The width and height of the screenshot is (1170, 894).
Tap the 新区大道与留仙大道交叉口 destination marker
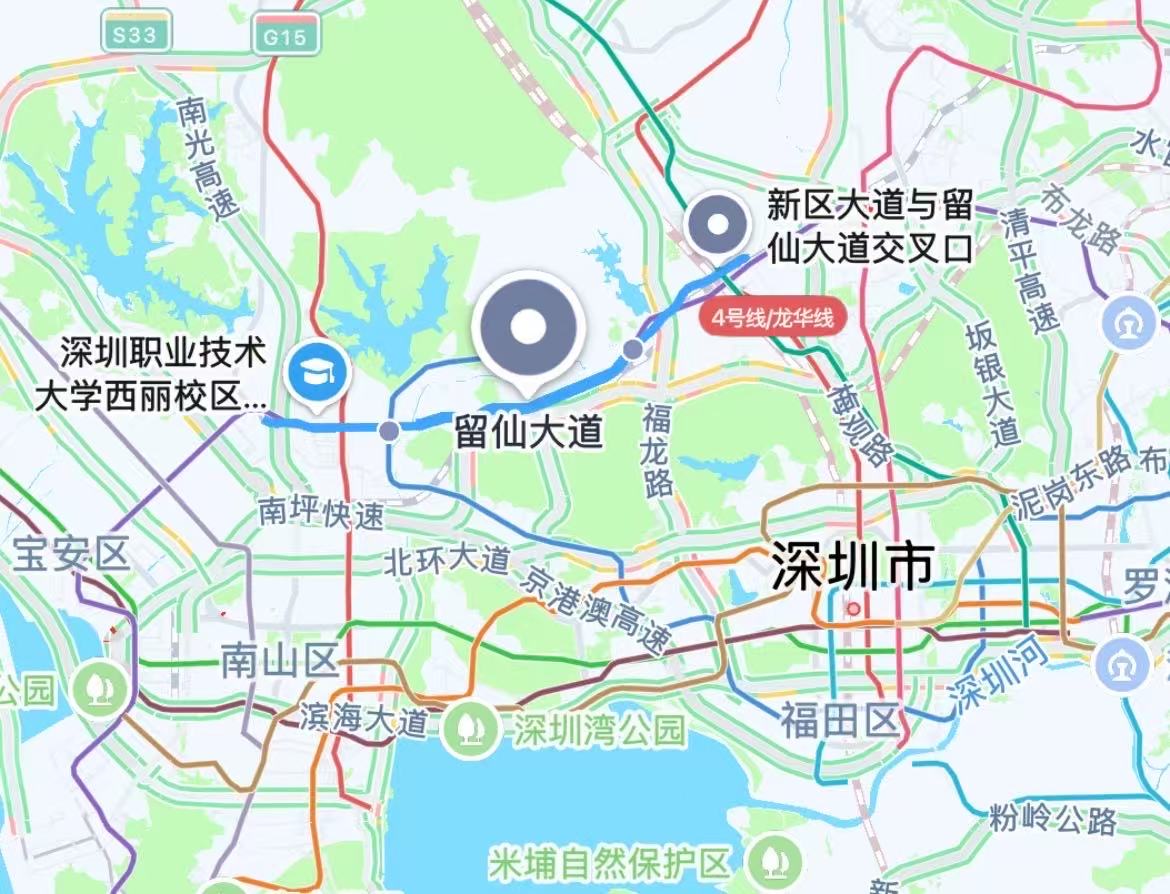click(717, 224)
